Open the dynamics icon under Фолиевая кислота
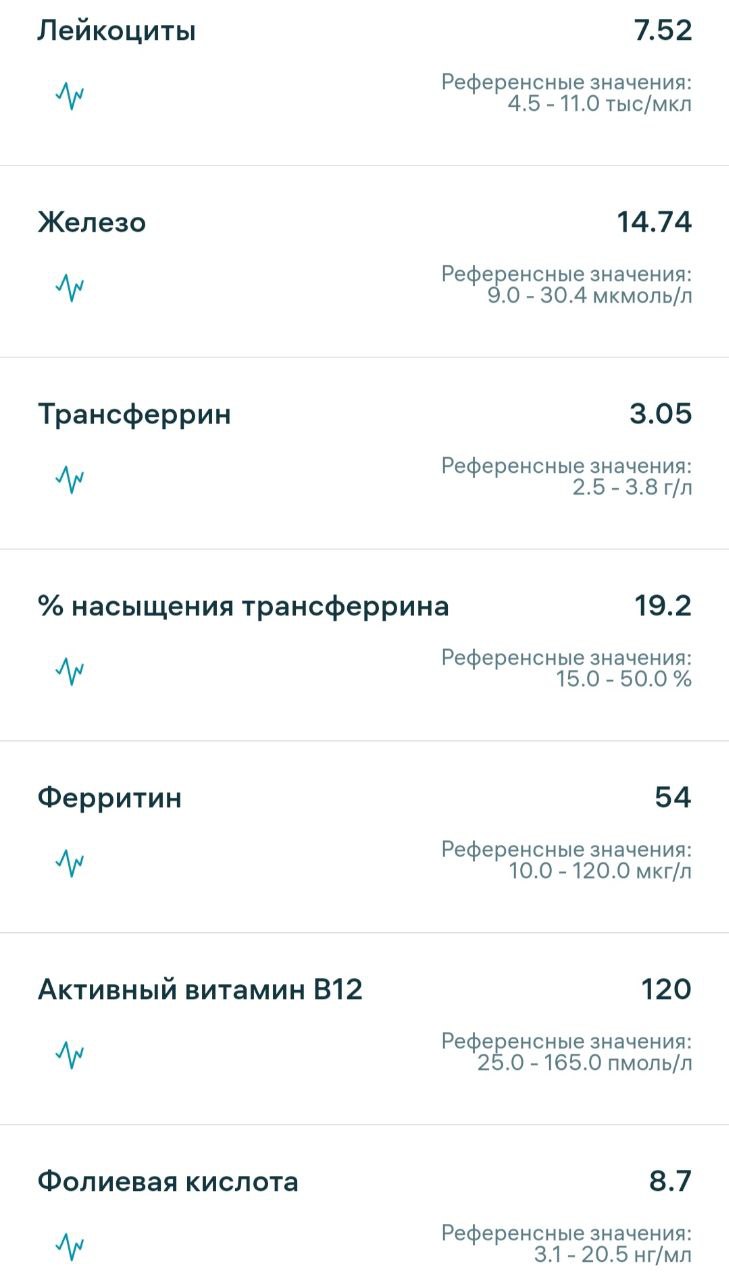The height and width of the screenshot is (1280, 729). tap(69, 1246)
